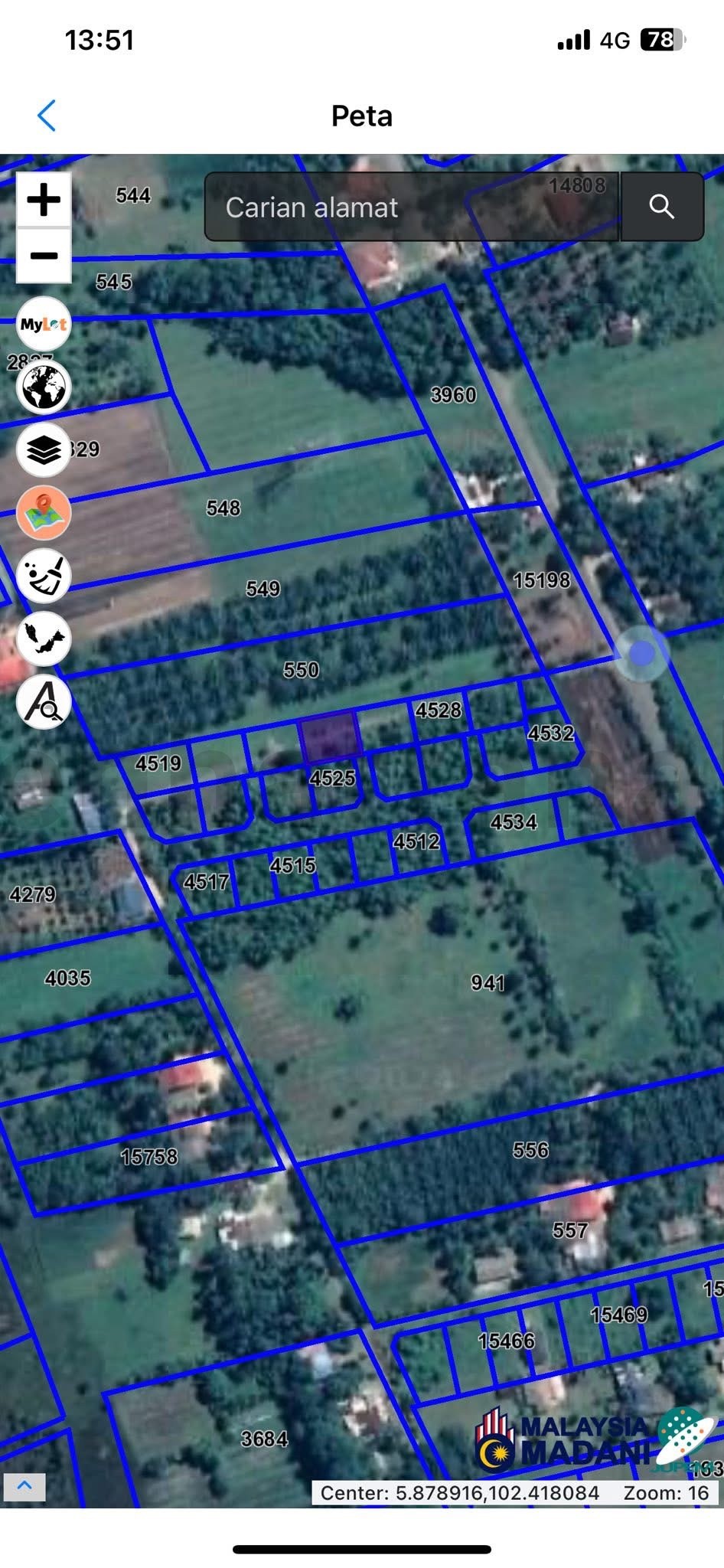Open the MyLot button
The image size is (724, 1568).
(x=44, y=324)
